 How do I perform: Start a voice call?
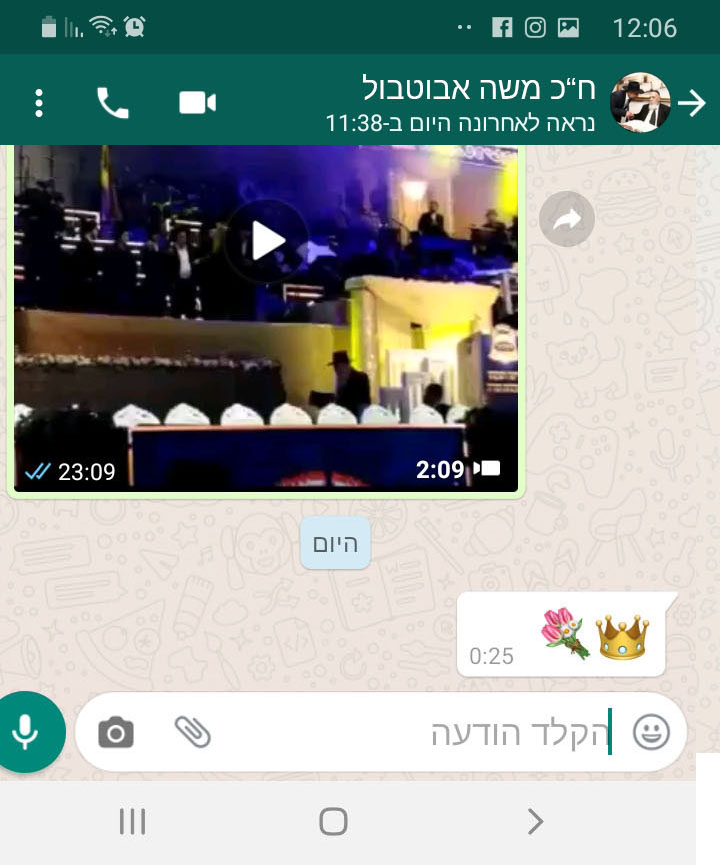tap(113, 103)
